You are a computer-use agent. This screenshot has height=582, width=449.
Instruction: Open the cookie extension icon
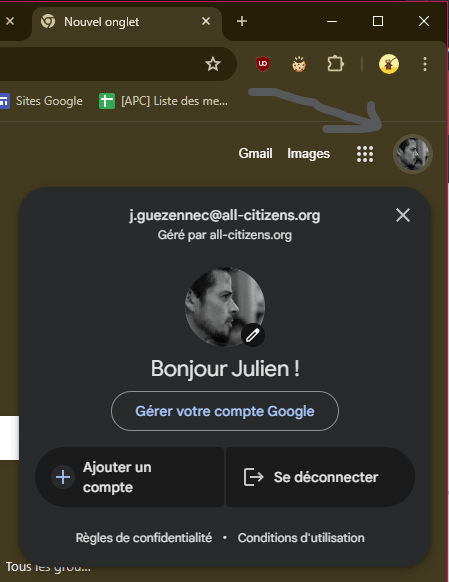click(299, 64)
